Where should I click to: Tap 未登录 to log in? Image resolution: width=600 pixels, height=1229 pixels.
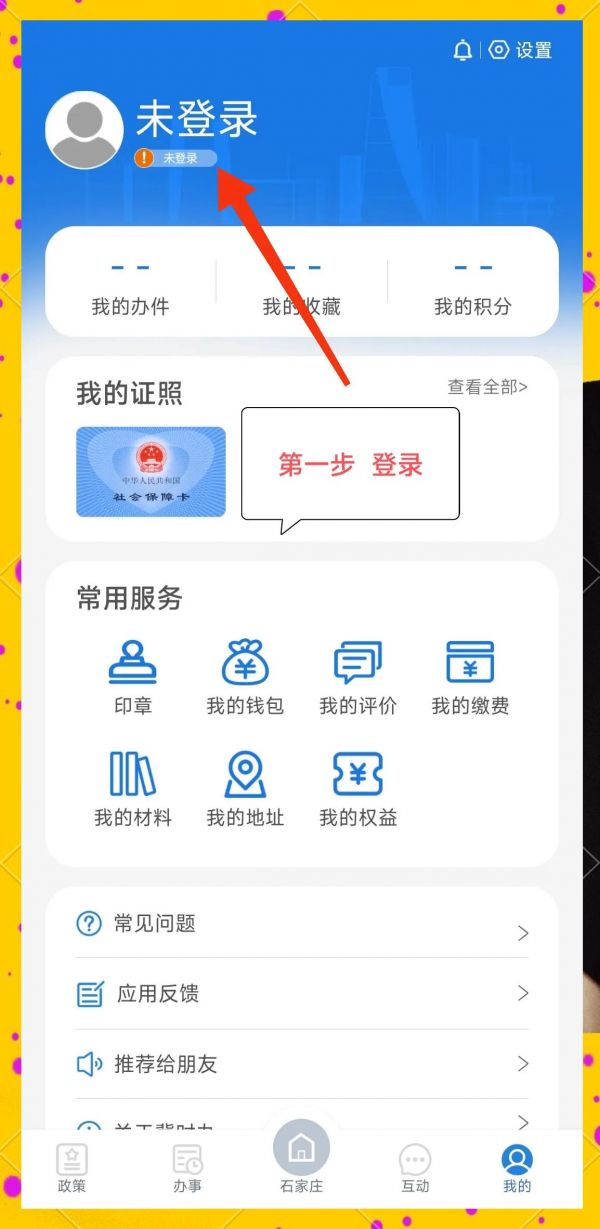click(x=197, y=121)
